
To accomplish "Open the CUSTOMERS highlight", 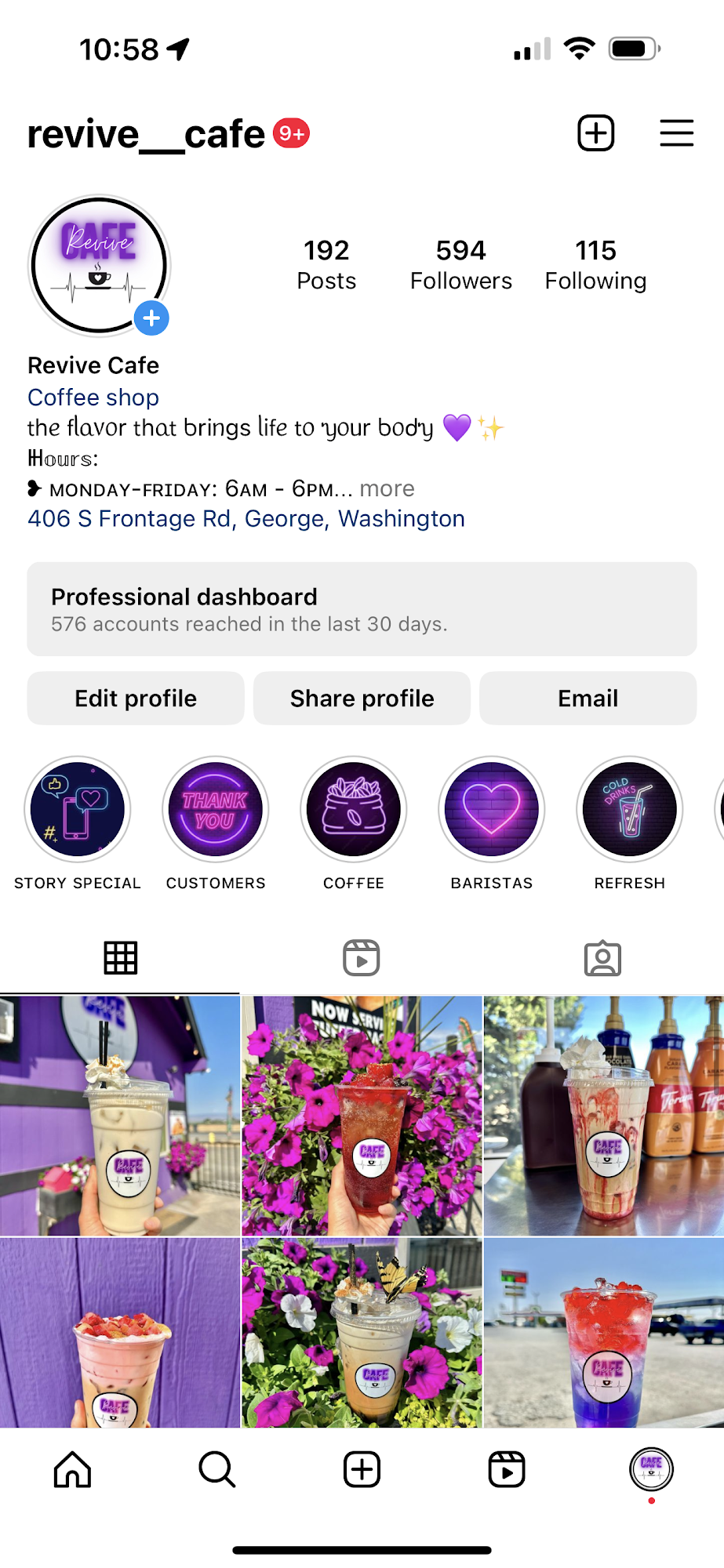I will pyautogui.click(x=216, y=810).
